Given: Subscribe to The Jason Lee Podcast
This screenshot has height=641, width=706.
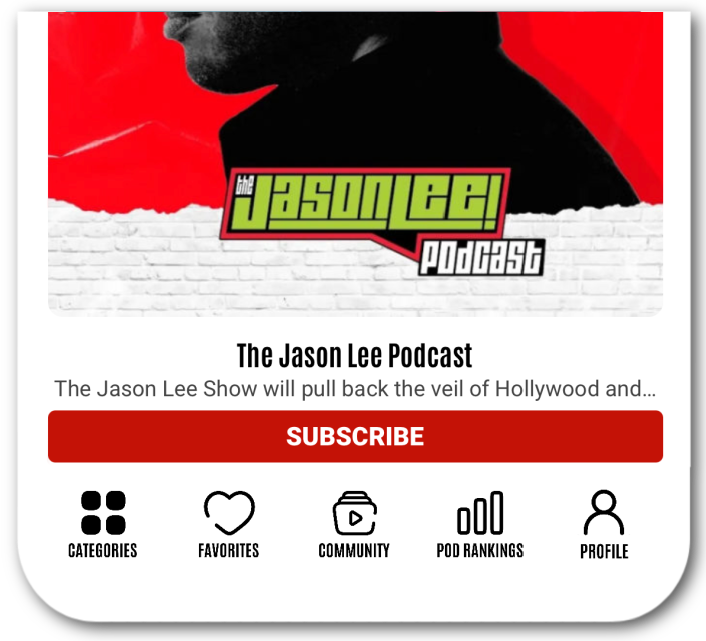Looking at the screenshot, I should pyautogui.click(x=355, y=437).
